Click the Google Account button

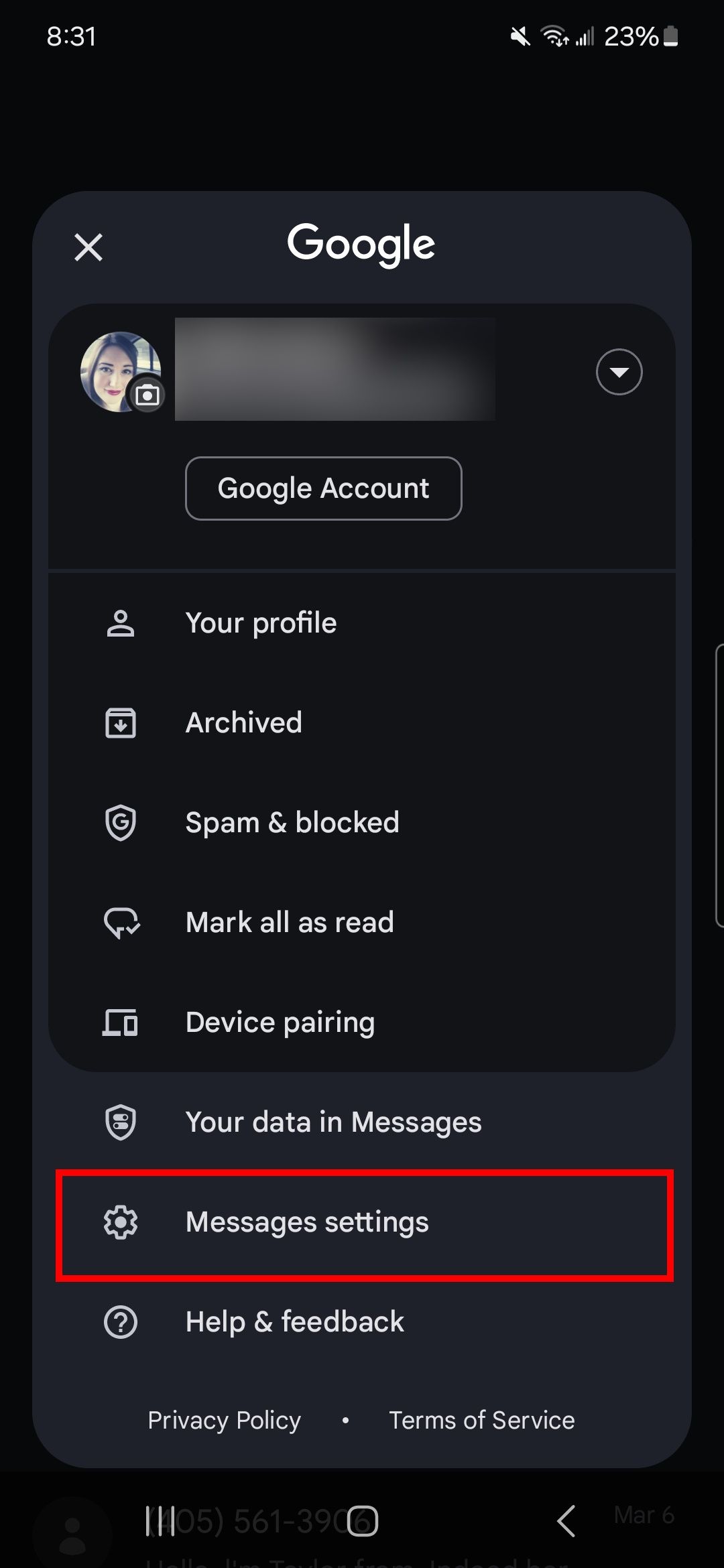click(x=323, y=488)
